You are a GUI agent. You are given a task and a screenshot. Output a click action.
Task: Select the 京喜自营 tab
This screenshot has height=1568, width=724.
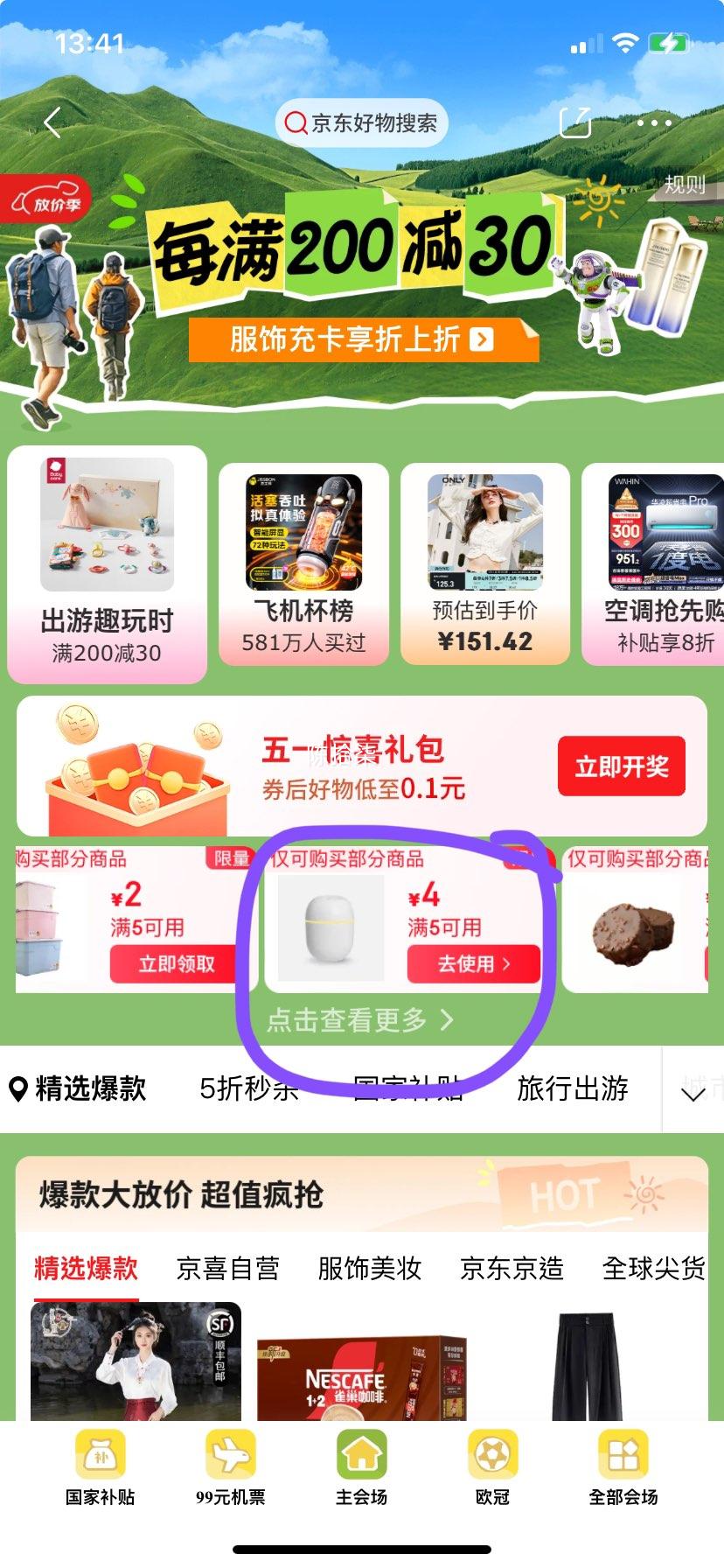click(x=226, y=1269)
